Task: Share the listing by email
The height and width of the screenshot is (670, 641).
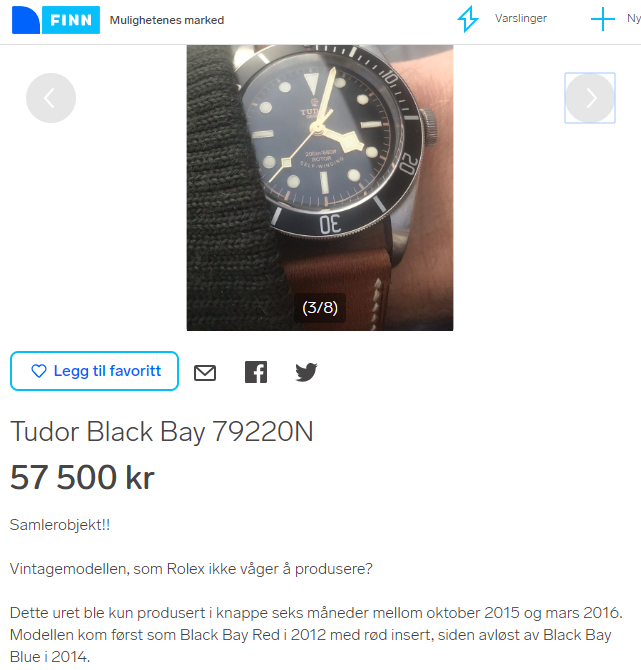Action: point(205,373)
